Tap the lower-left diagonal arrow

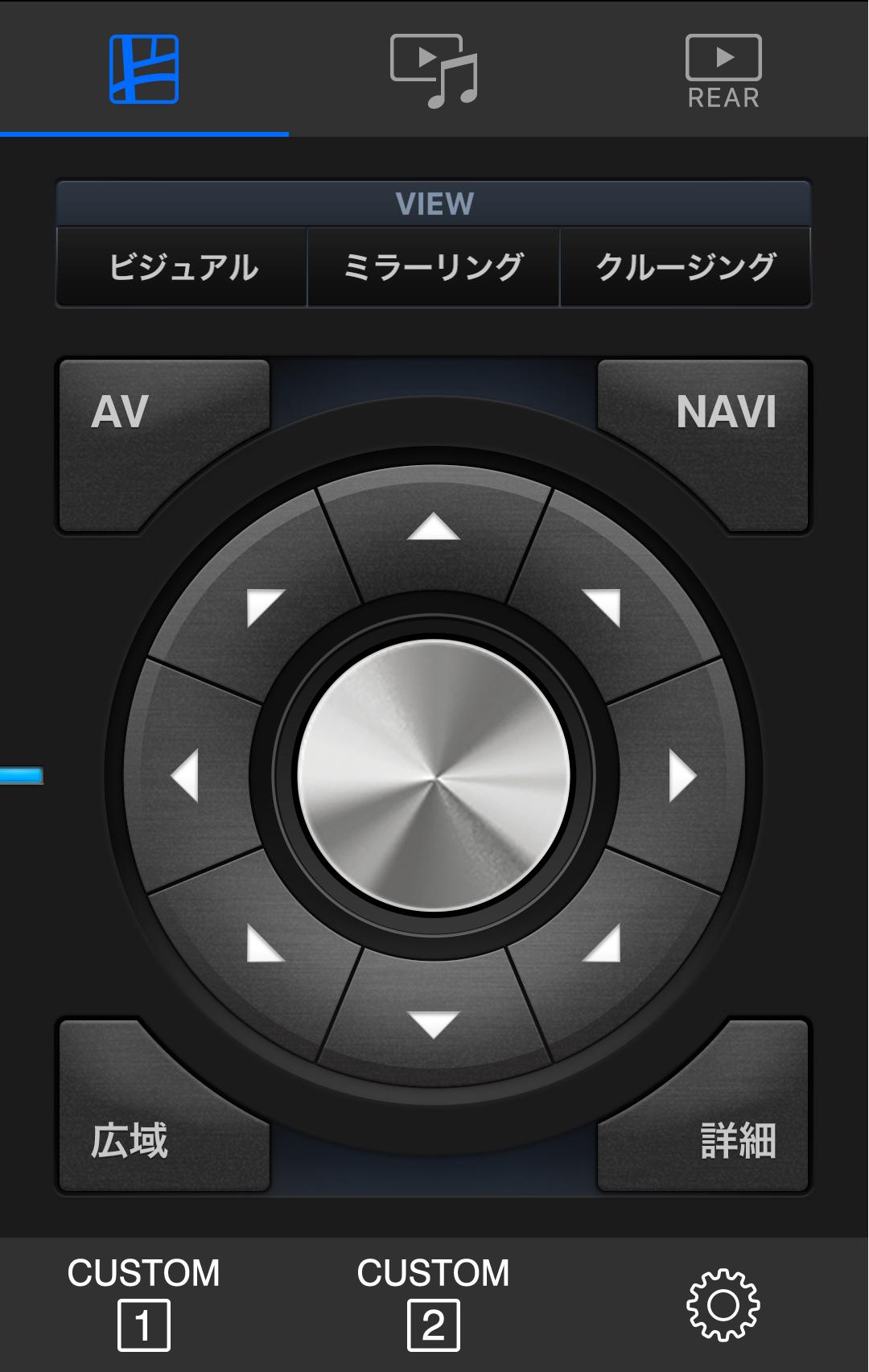264,945
